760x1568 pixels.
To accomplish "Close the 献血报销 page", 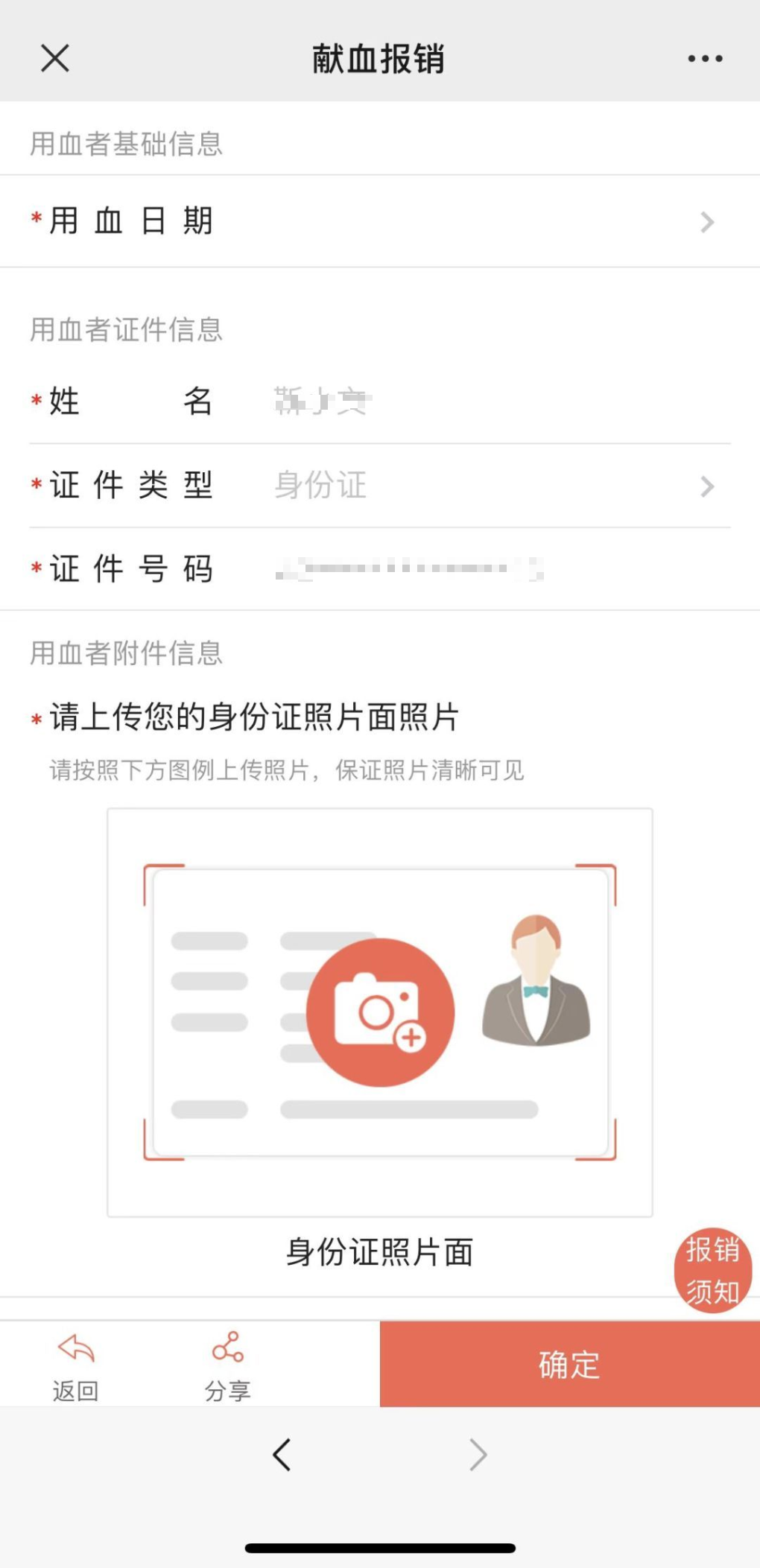I will point(55,58).
